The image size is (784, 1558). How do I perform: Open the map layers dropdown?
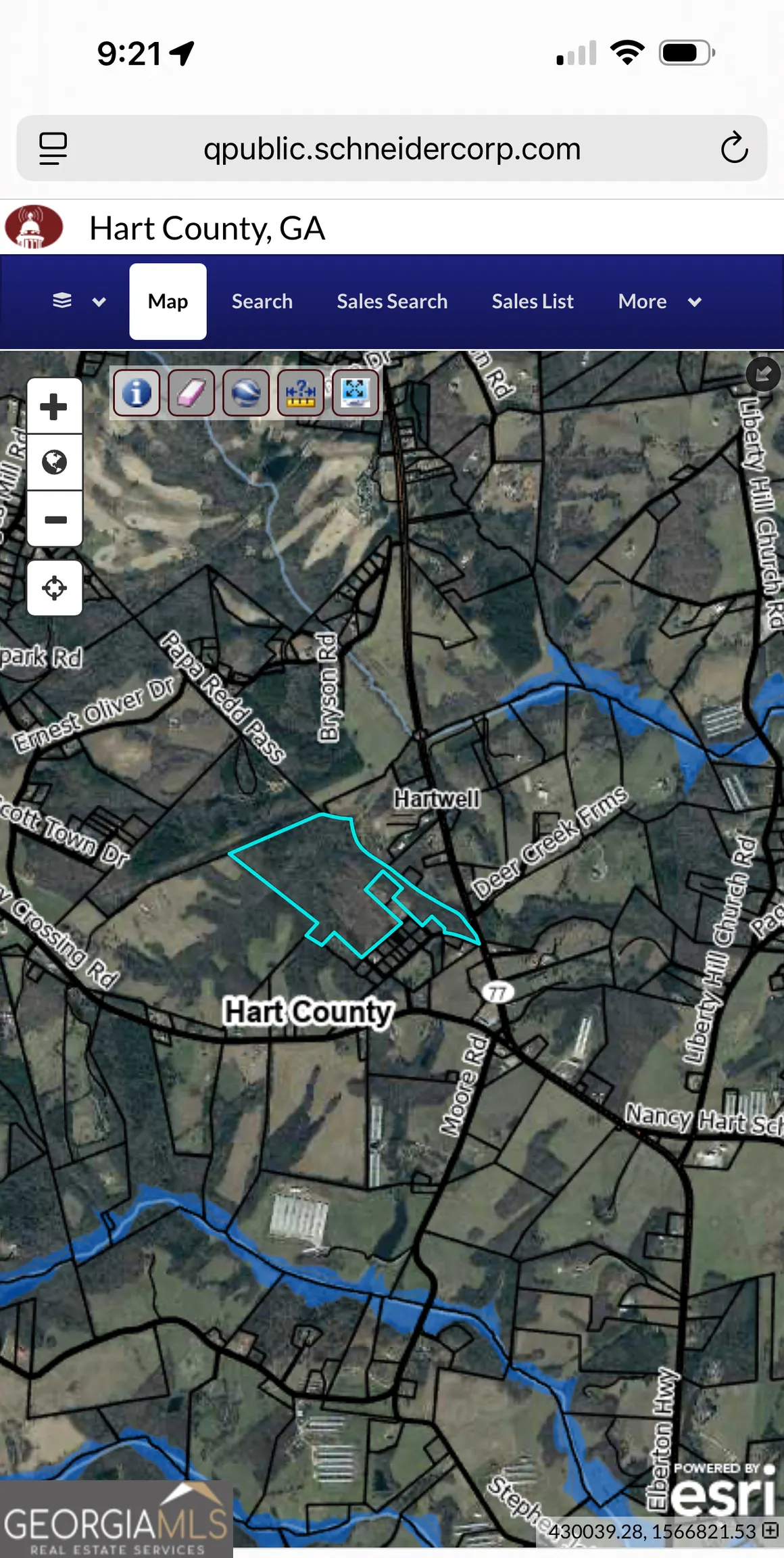pyautogui.click(x=78, y=301)
